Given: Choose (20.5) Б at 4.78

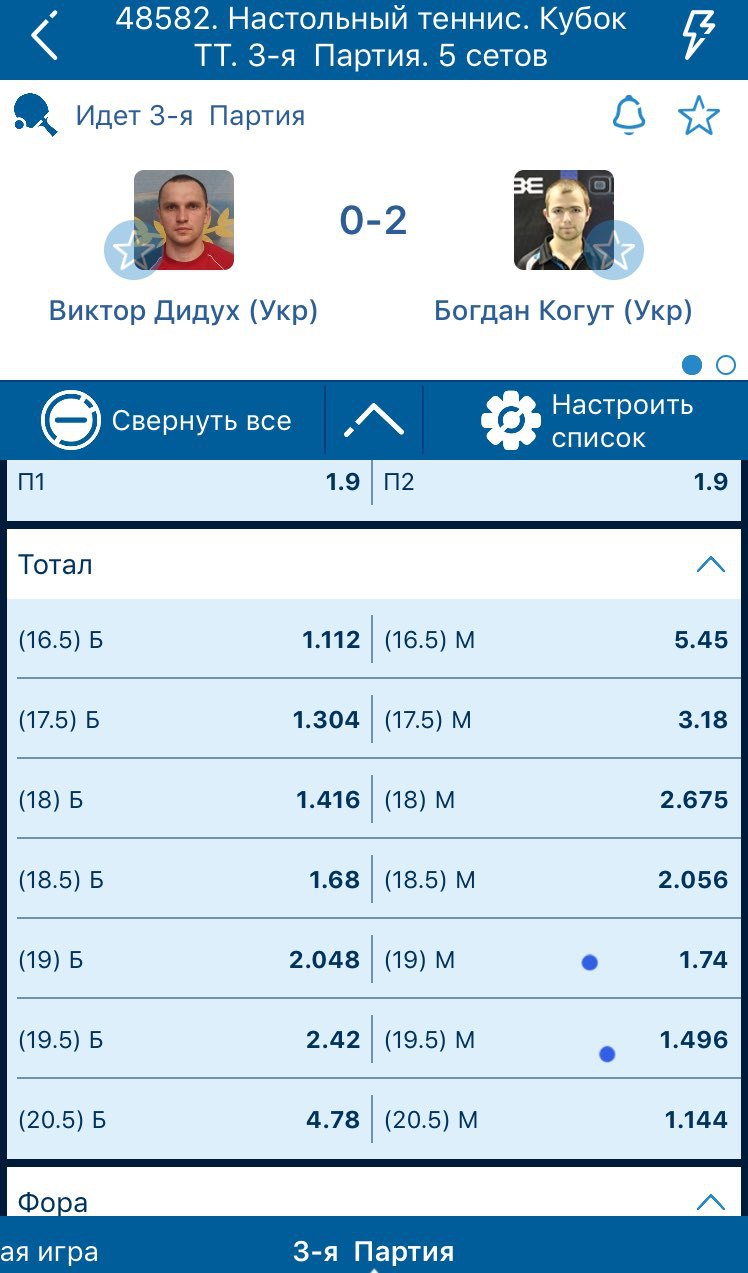Looking at the screenshot, I should [189, 1120].
